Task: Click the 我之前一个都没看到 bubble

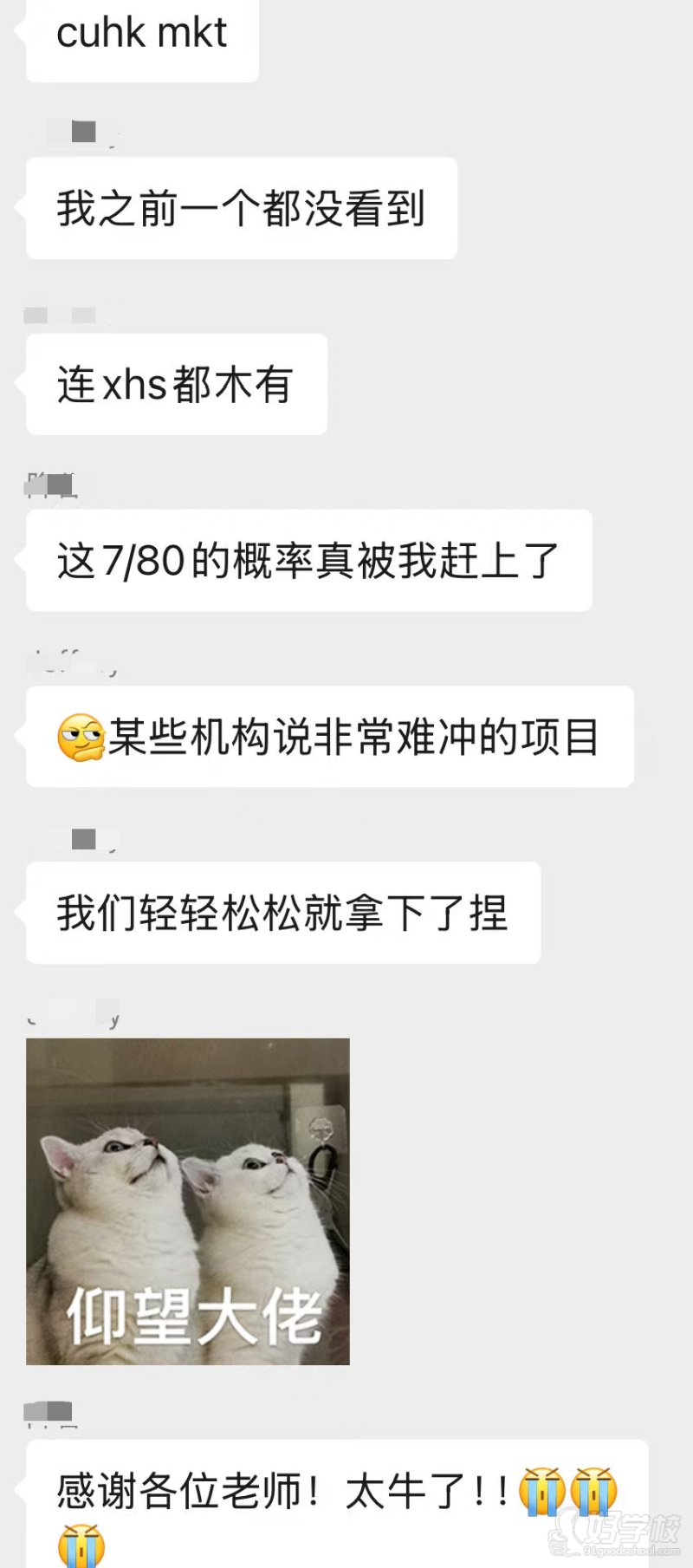Action: [243, 207]
